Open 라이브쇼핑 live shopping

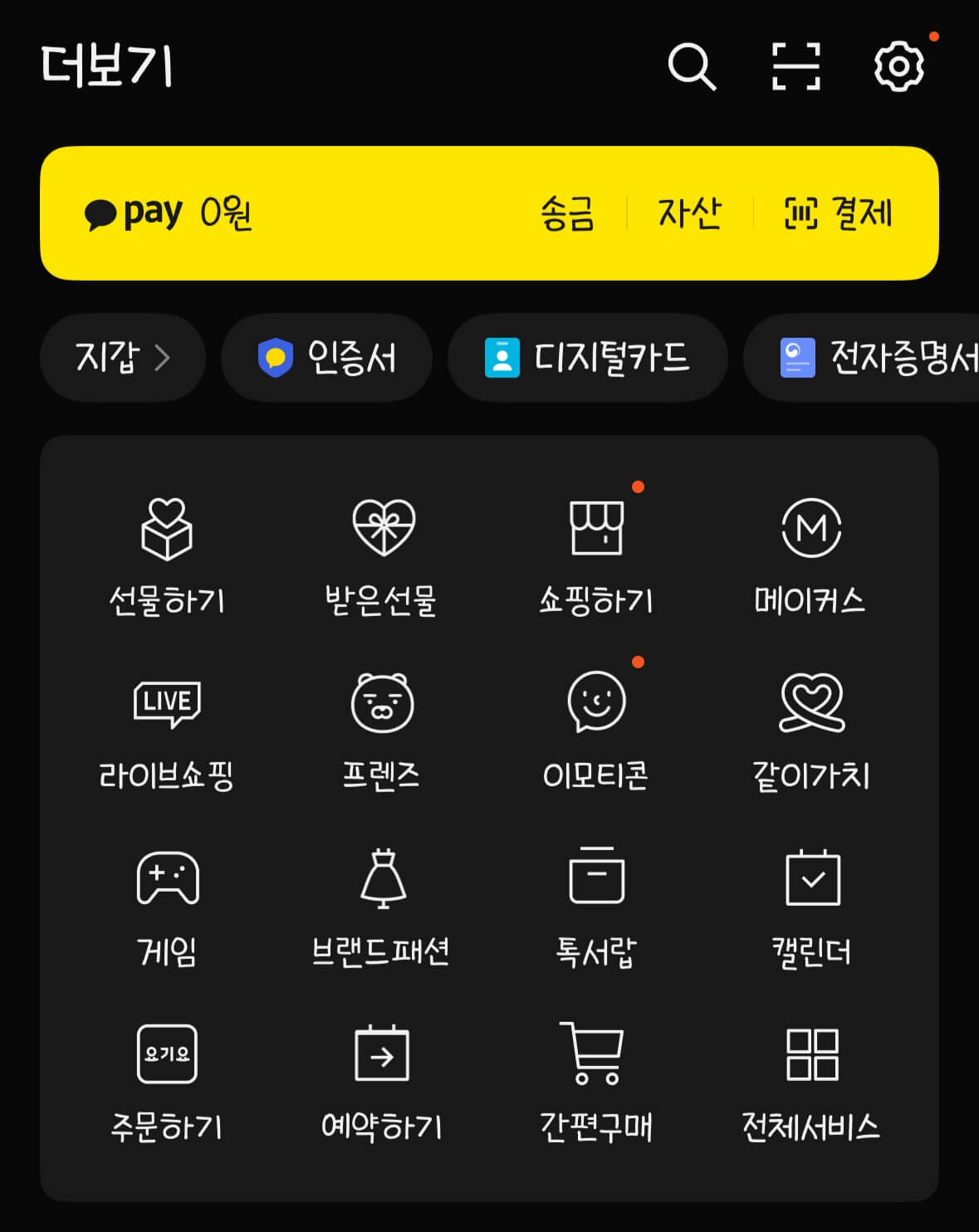[167, 731]
